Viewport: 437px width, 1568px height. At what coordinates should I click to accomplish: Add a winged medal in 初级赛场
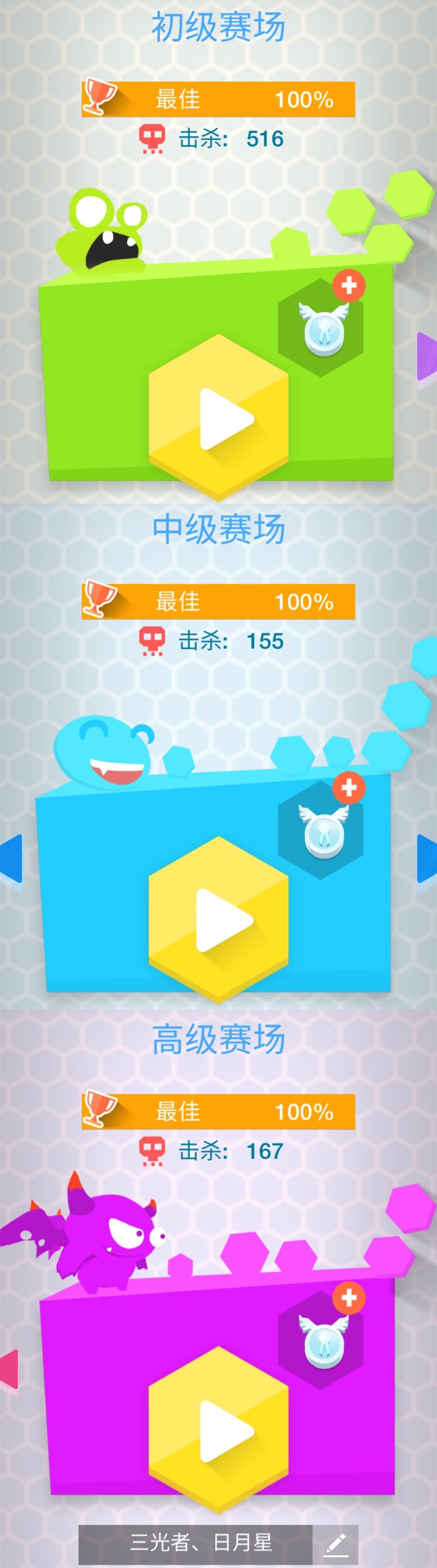pos(349,285)
